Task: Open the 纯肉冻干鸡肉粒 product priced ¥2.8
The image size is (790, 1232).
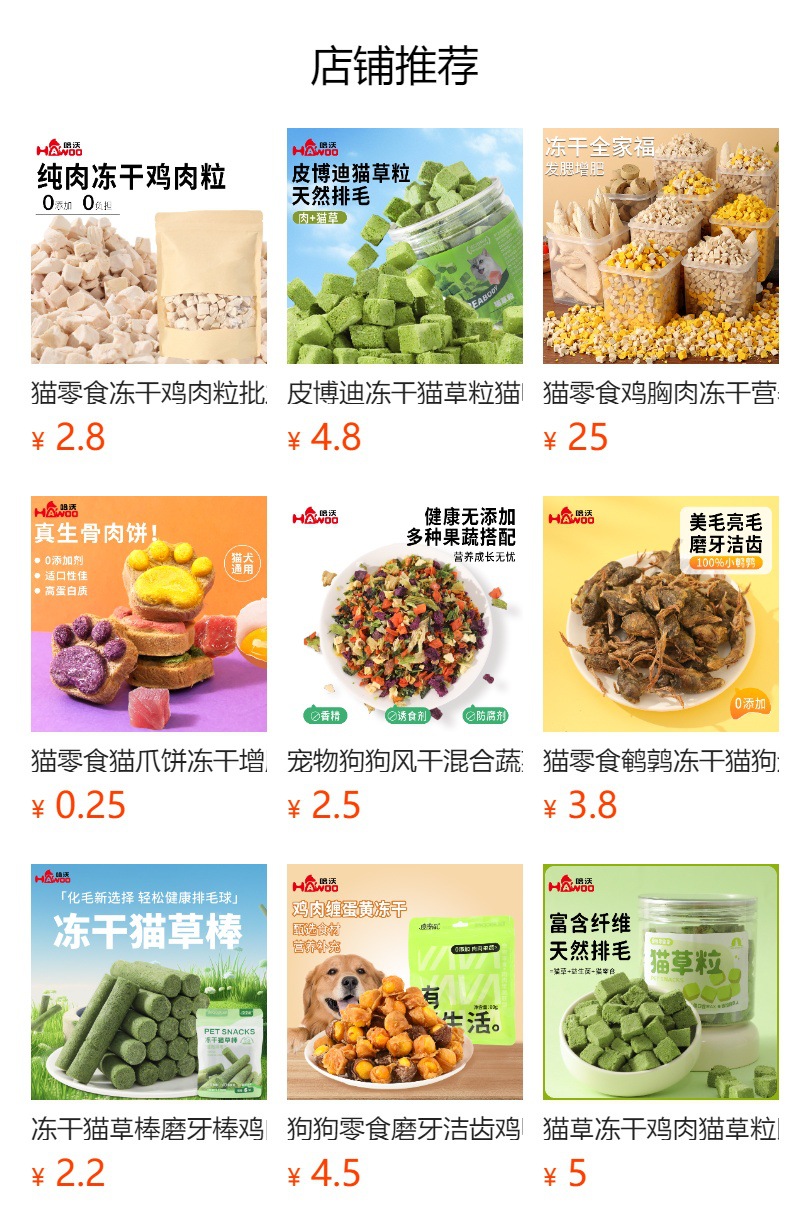Action: pos(149,246)
